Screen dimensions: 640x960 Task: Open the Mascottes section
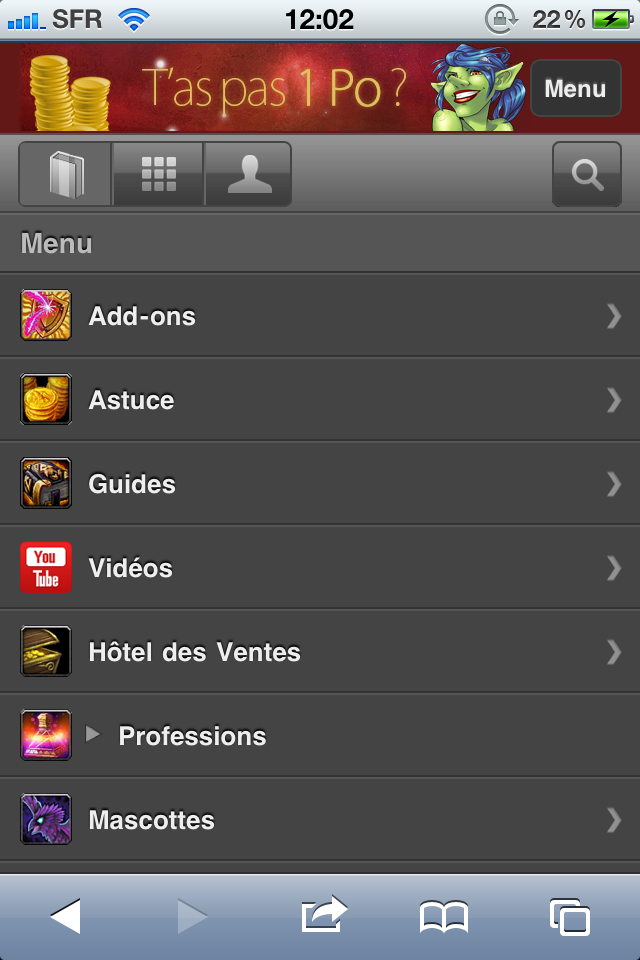pos(320,820)
